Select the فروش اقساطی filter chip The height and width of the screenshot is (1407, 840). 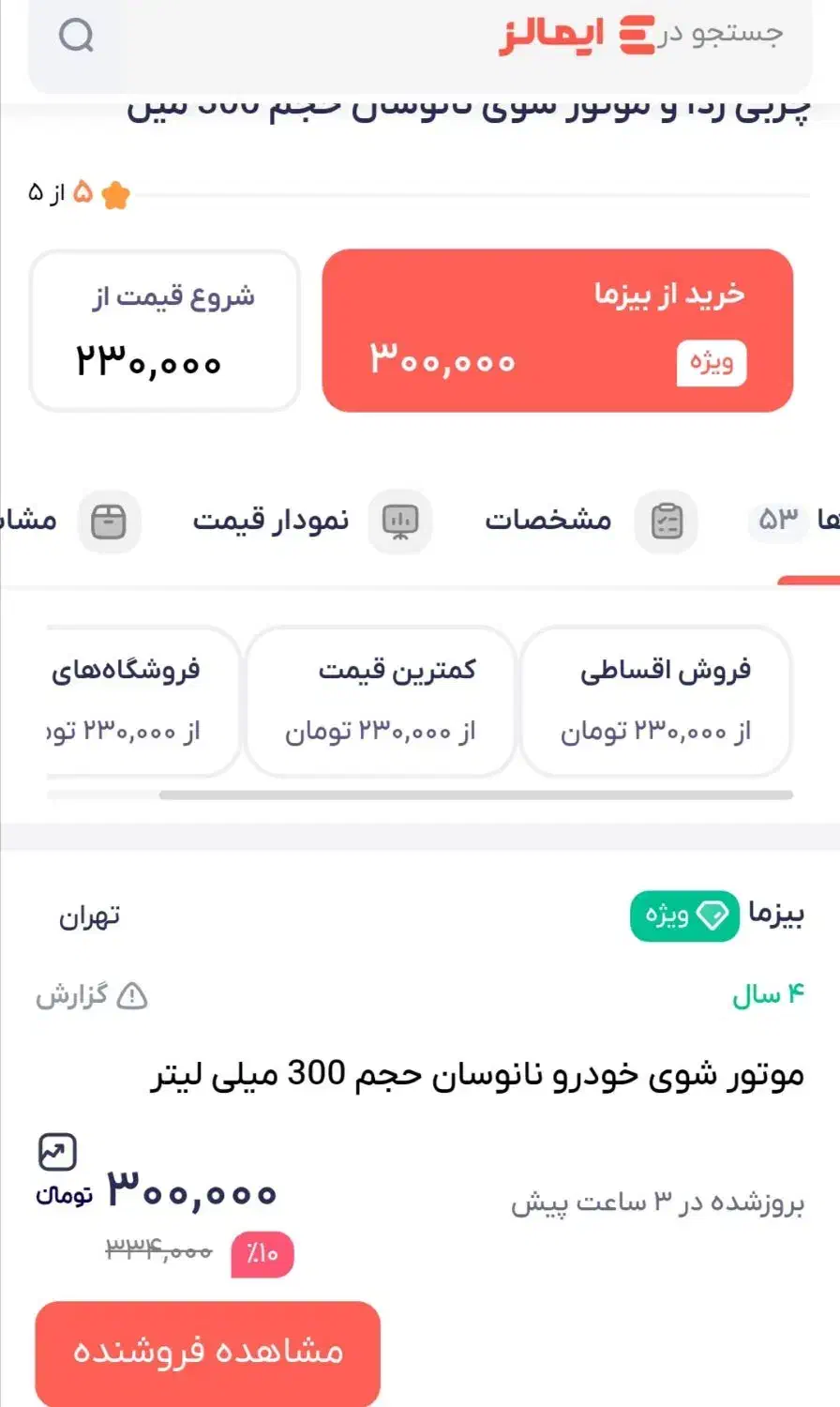(x=655, y=701)
